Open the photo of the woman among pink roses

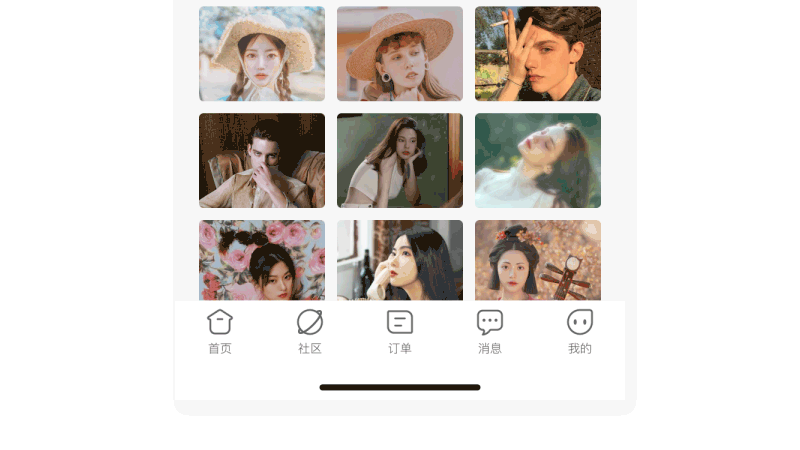pyautogui.click(x=262, y=260)
